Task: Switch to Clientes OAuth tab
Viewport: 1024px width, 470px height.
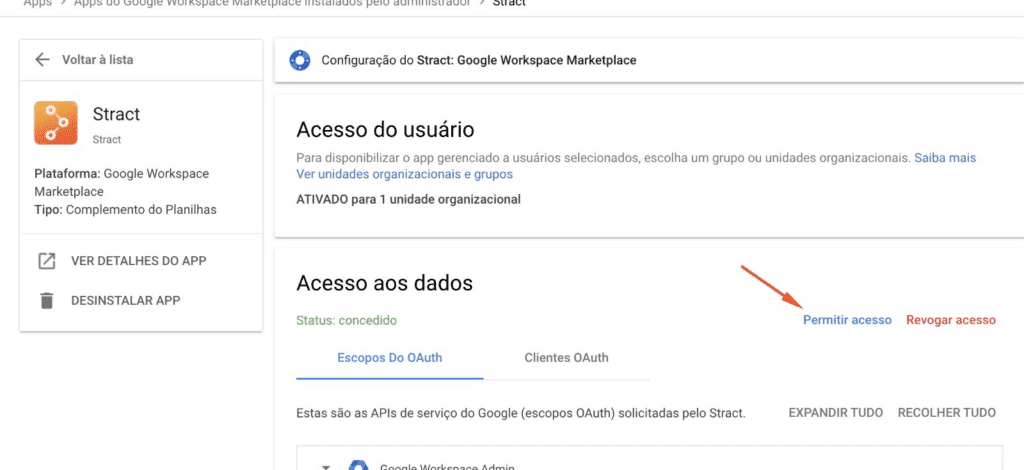Action: 566,357
